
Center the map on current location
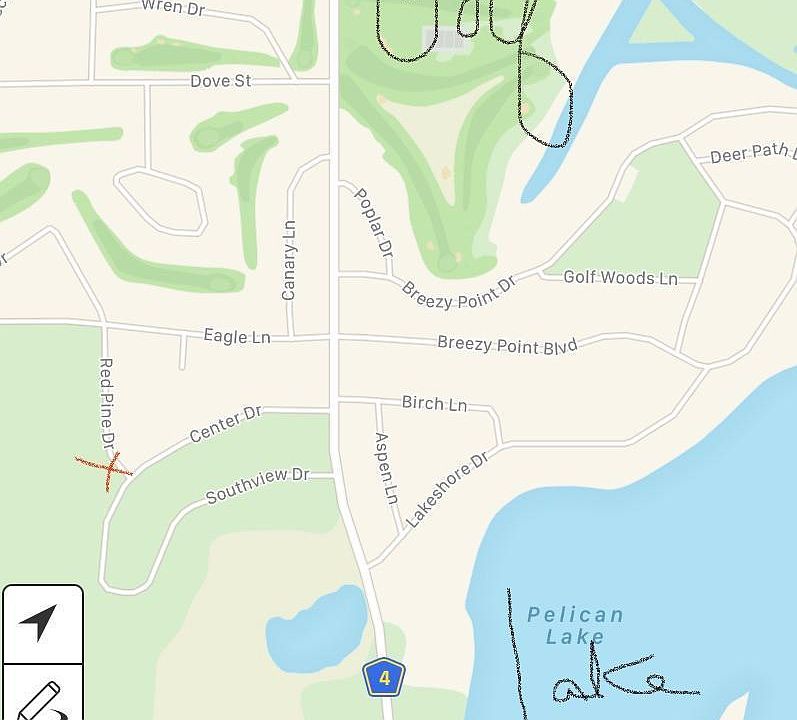click(40, 623)
